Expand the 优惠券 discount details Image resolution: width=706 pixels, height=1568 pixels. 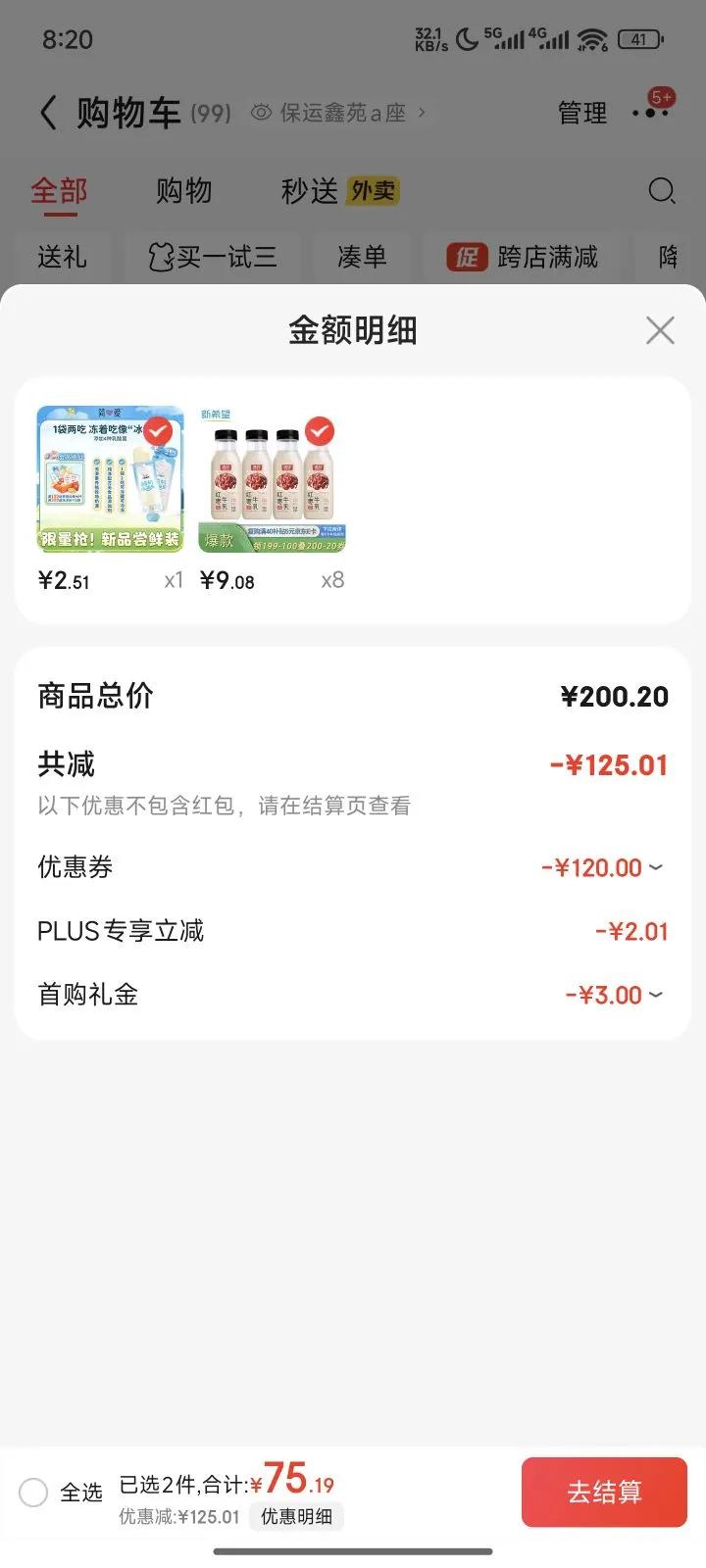tap(603, 867)
